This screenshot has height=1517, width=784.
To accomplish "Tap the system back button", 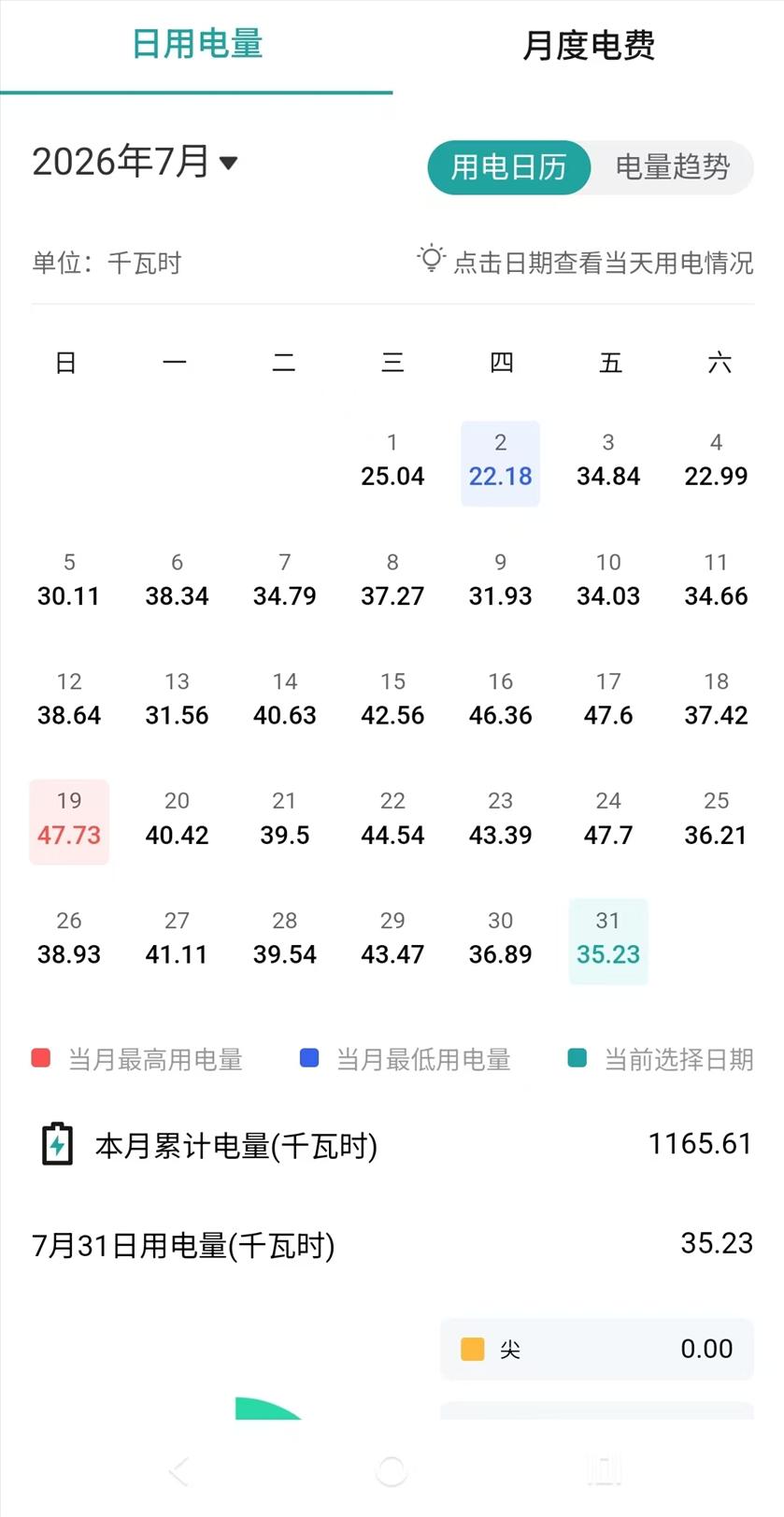I will (178, 1471).
